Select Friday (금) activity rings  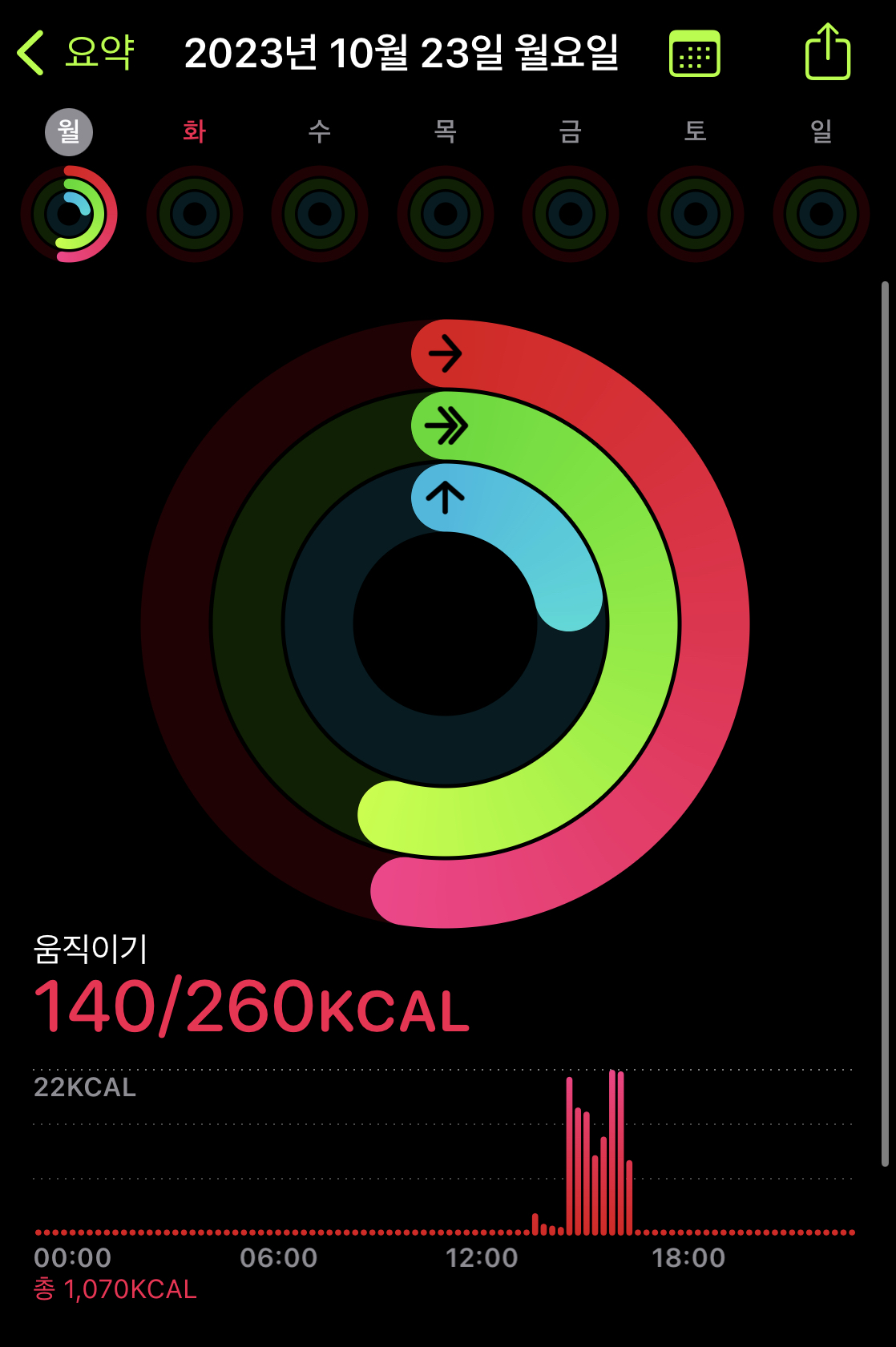tap(571, 214)
